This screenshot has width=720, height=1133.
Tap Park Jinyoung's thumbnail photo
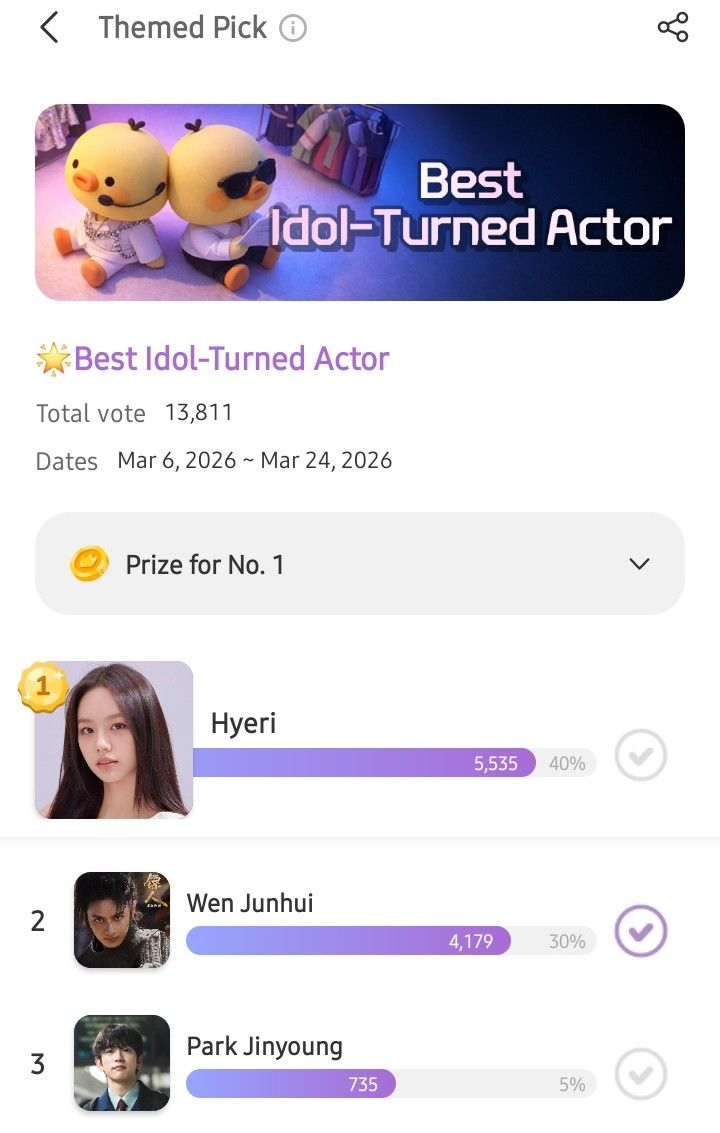[x=121, y=1063]
